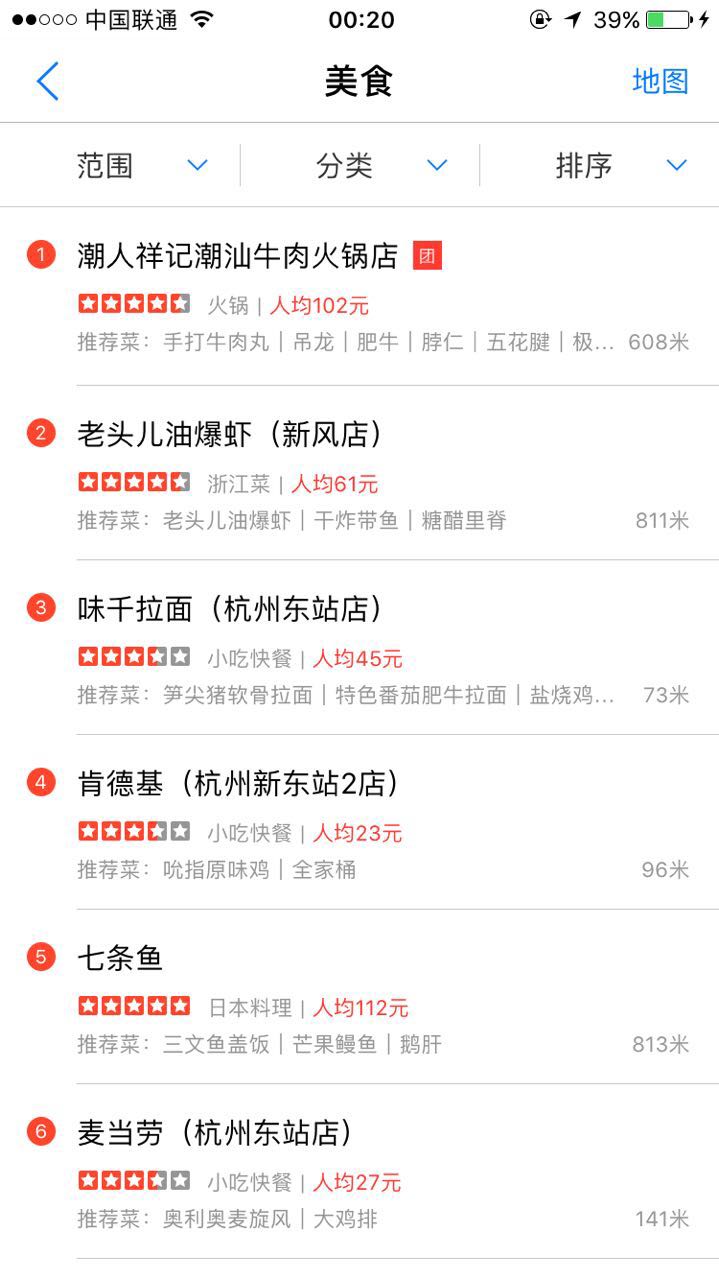Select 麦当劳（杭州东站店）

pyautogui.click(x=360, y=1172)
